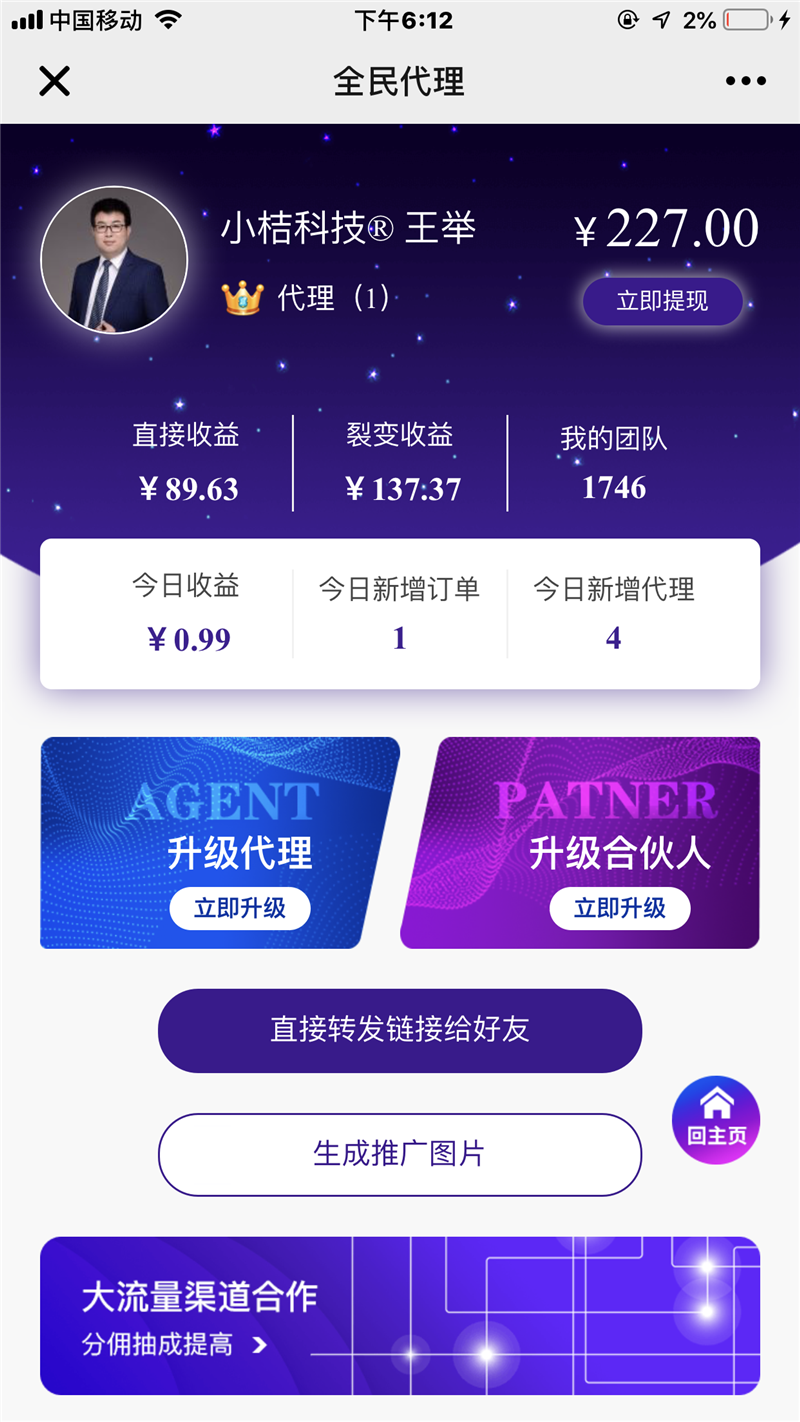
Task: Return home with 回主页 floating button
Action: [x=716, y=1119]
